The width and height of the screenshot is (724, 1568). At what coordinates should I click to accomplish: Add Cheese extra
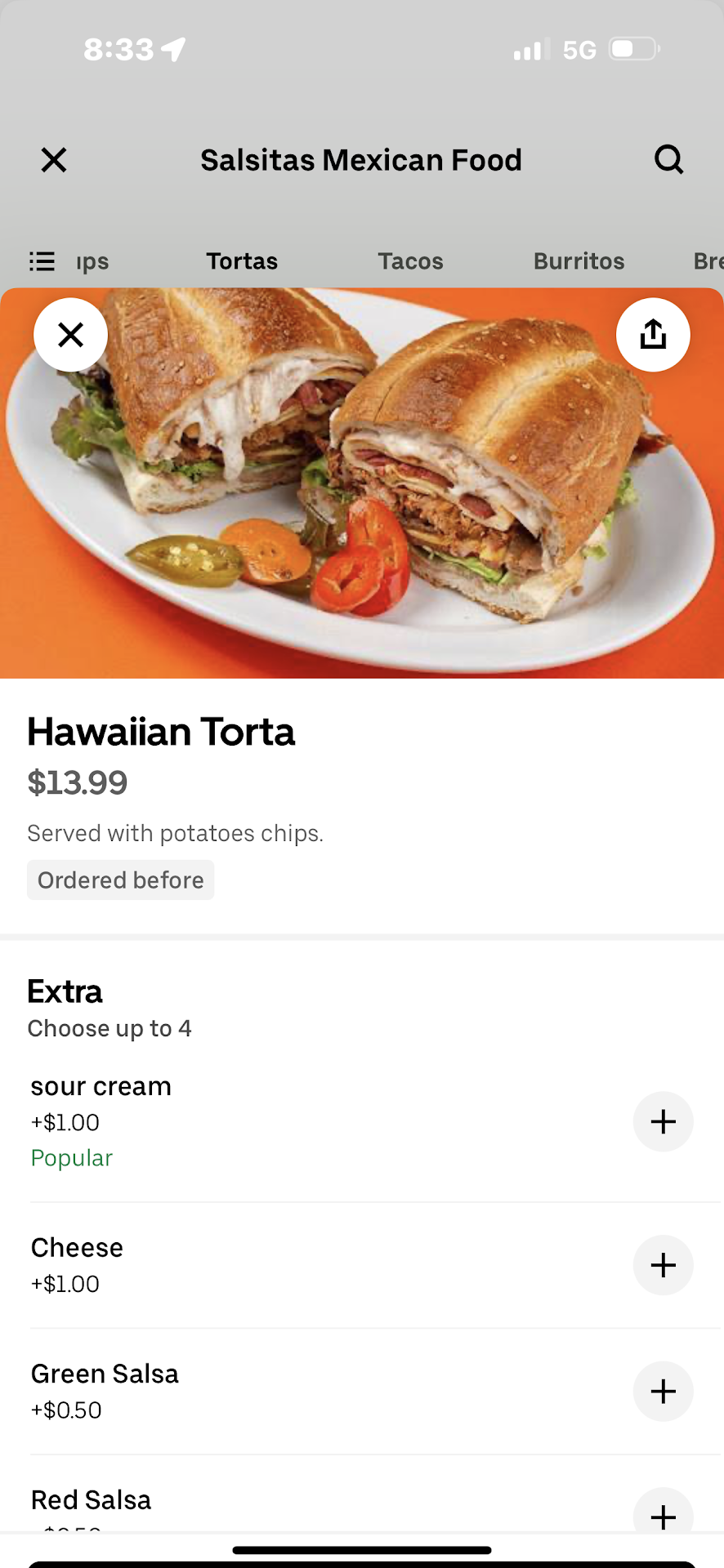(663, 1265)
